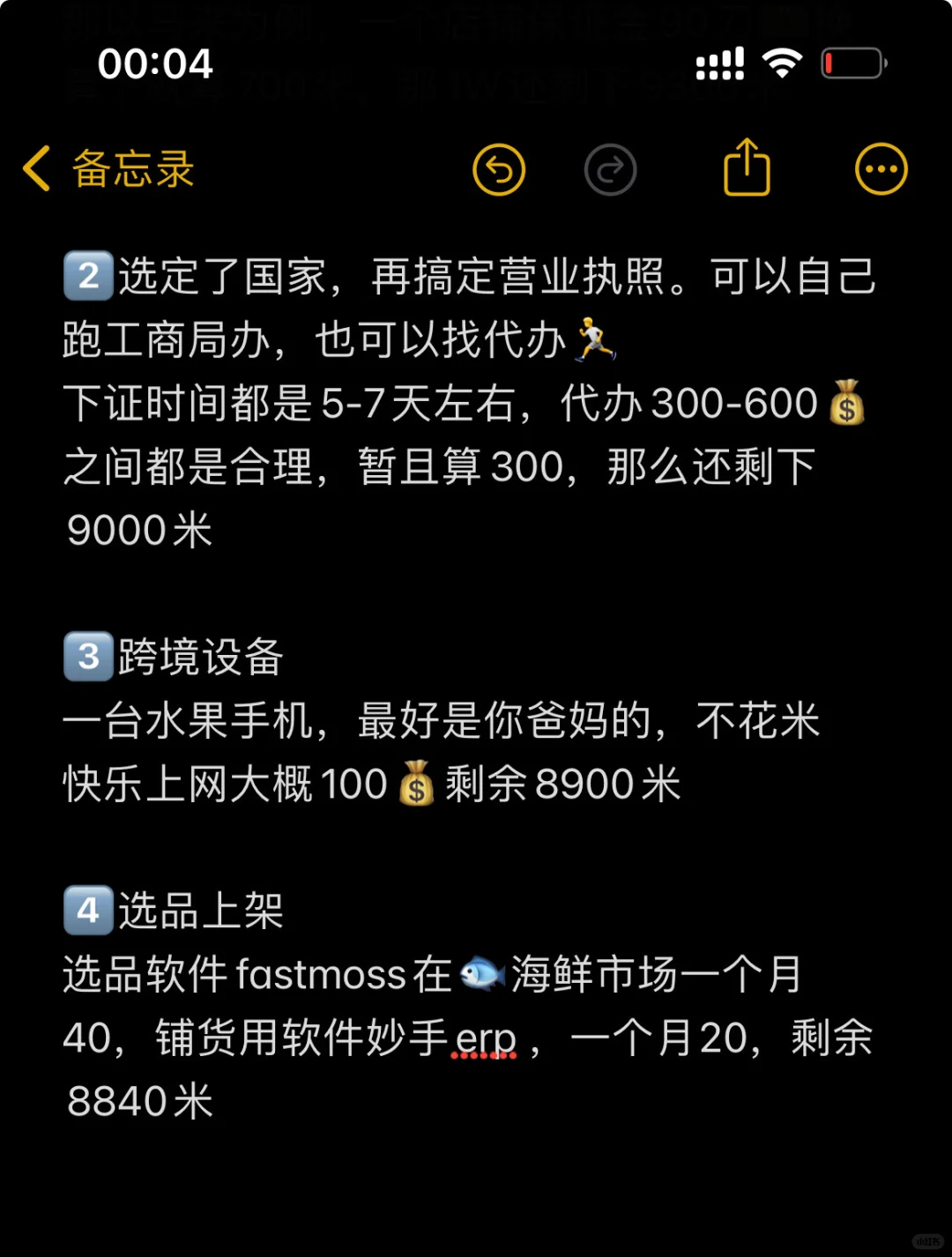Tap the redo arrow icon
This screenshot has width=952, height=1257.
point(610,169)
